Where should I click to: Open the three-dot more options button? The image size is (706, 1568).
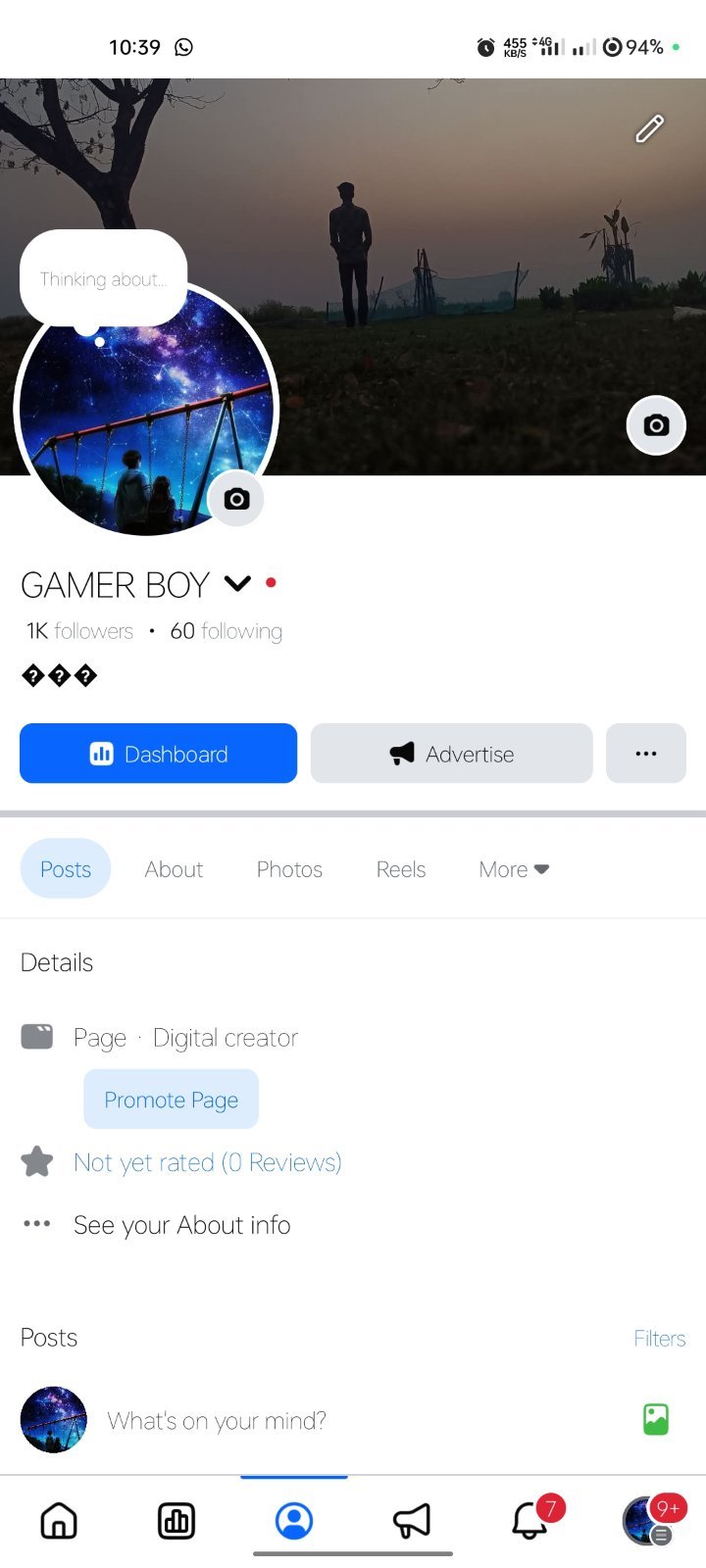coord(646,754)
